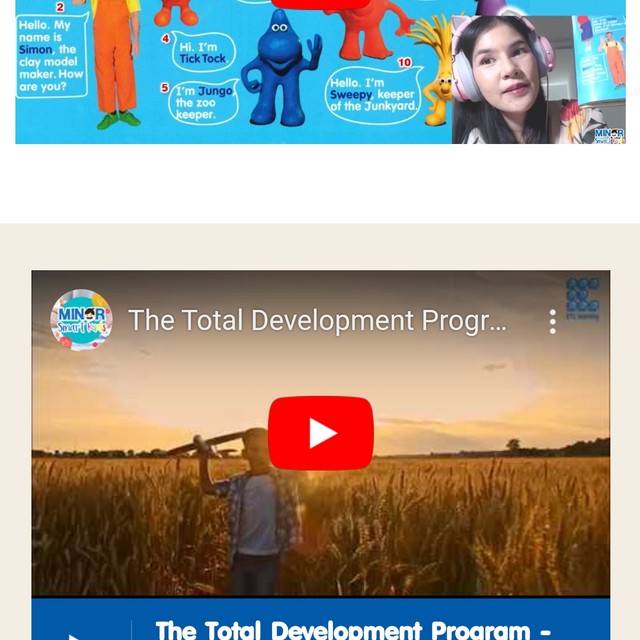Play The Total Development Program video

pyautogui.click(x=321, y=433)
